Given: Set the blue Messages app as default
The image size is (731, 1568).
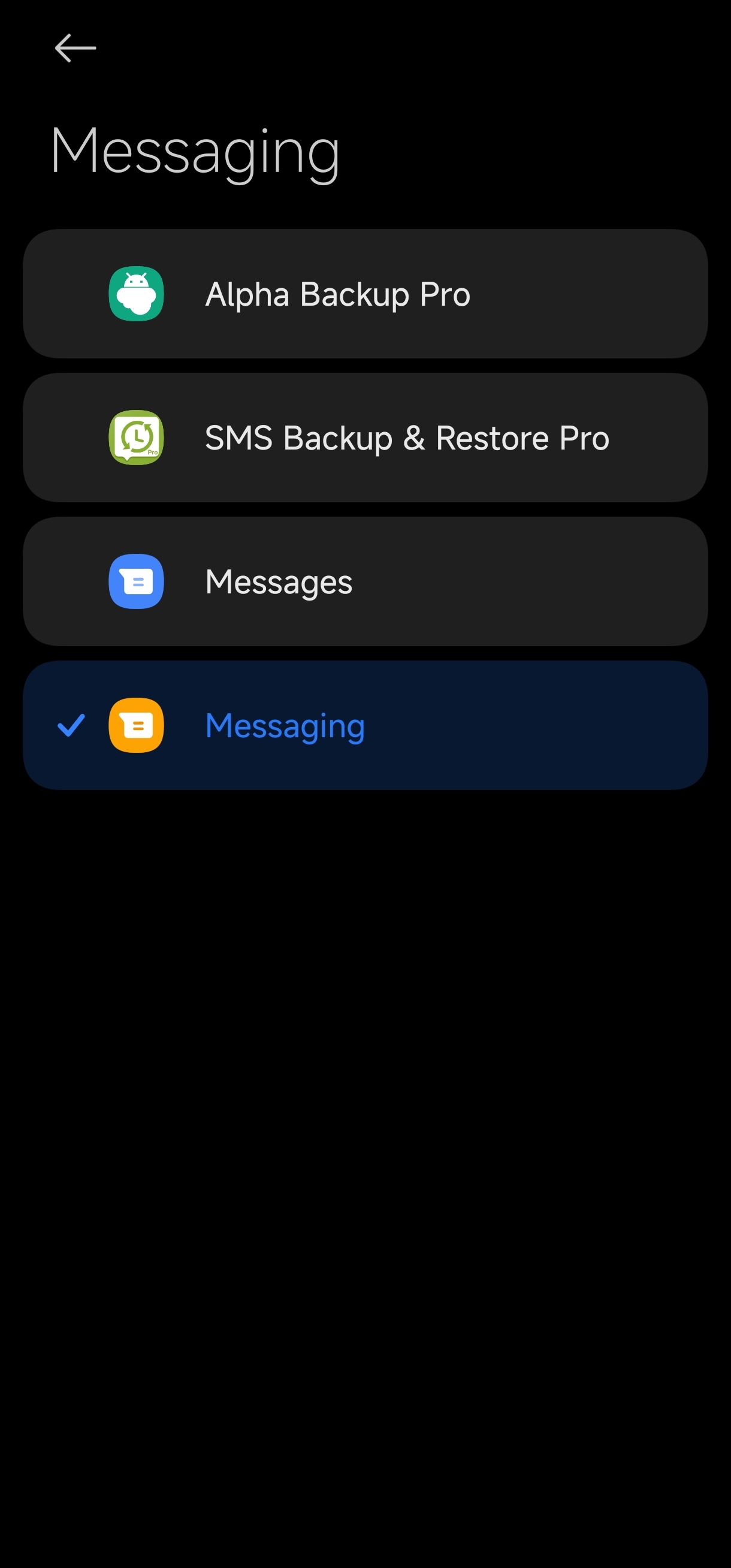Looking at the screenshot, I should coord(365,581).
